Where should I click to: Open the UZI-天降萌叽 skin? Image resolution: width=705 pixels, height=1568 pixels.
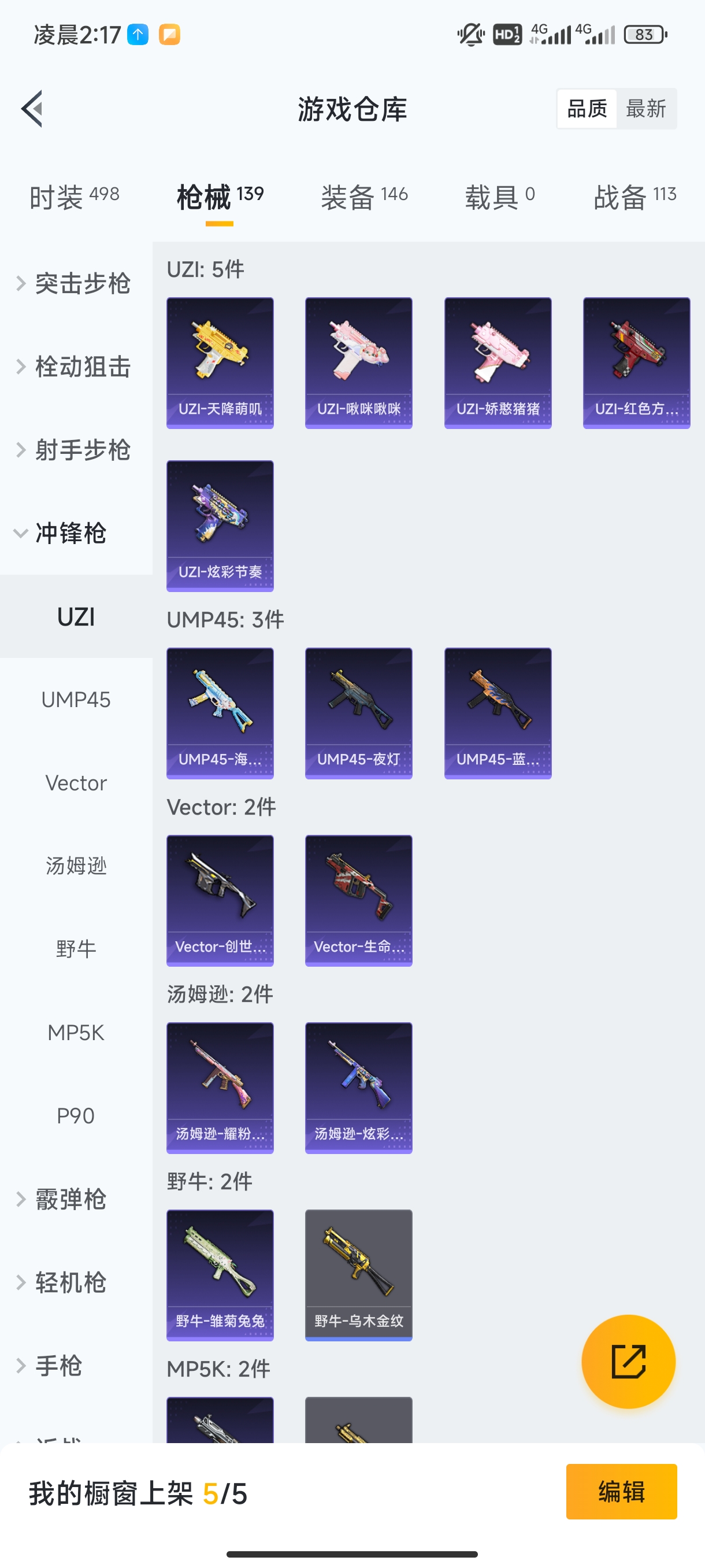tap(220, 363)
